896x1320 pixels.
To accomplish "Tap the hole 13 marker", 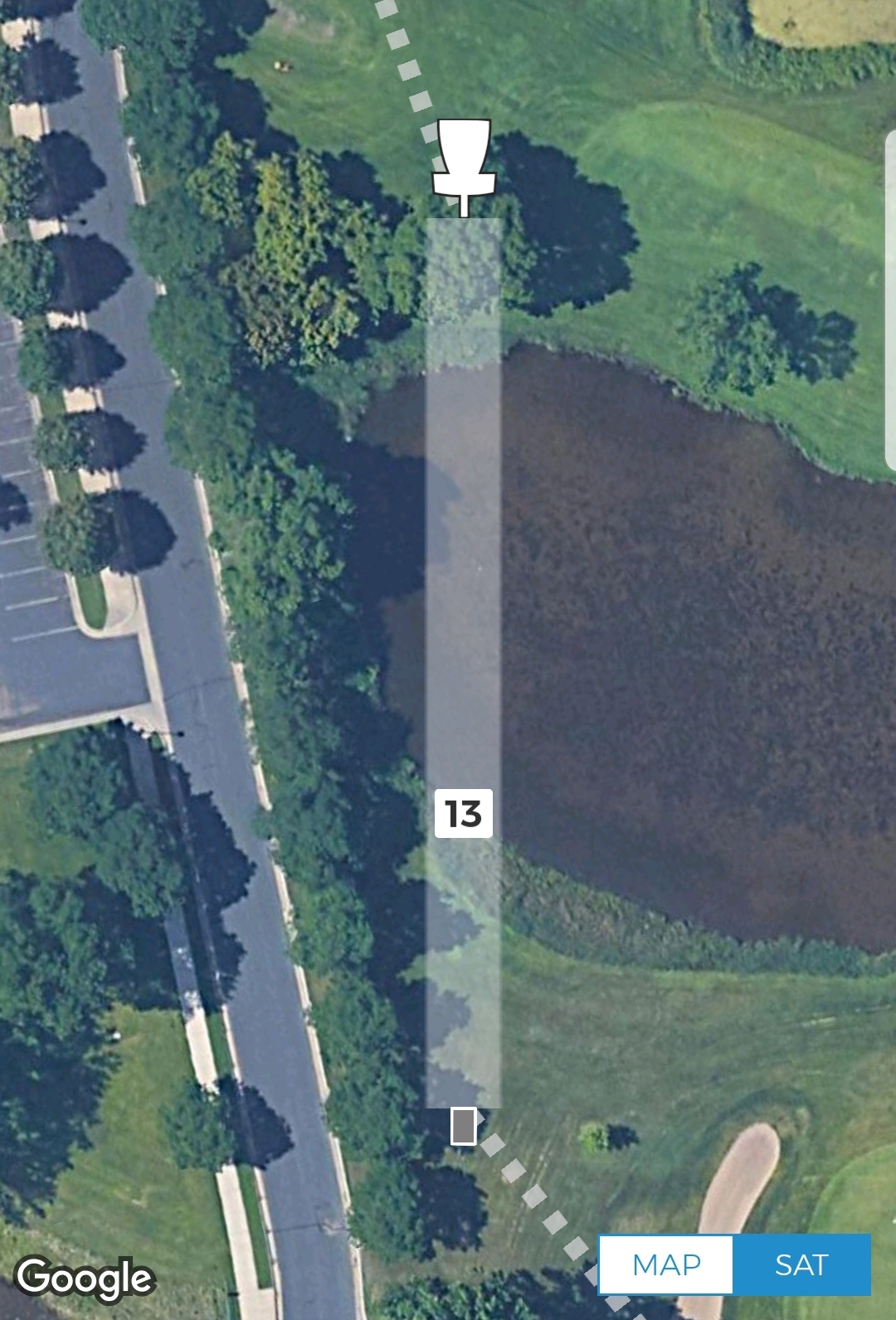I will [x=464, y=814].
